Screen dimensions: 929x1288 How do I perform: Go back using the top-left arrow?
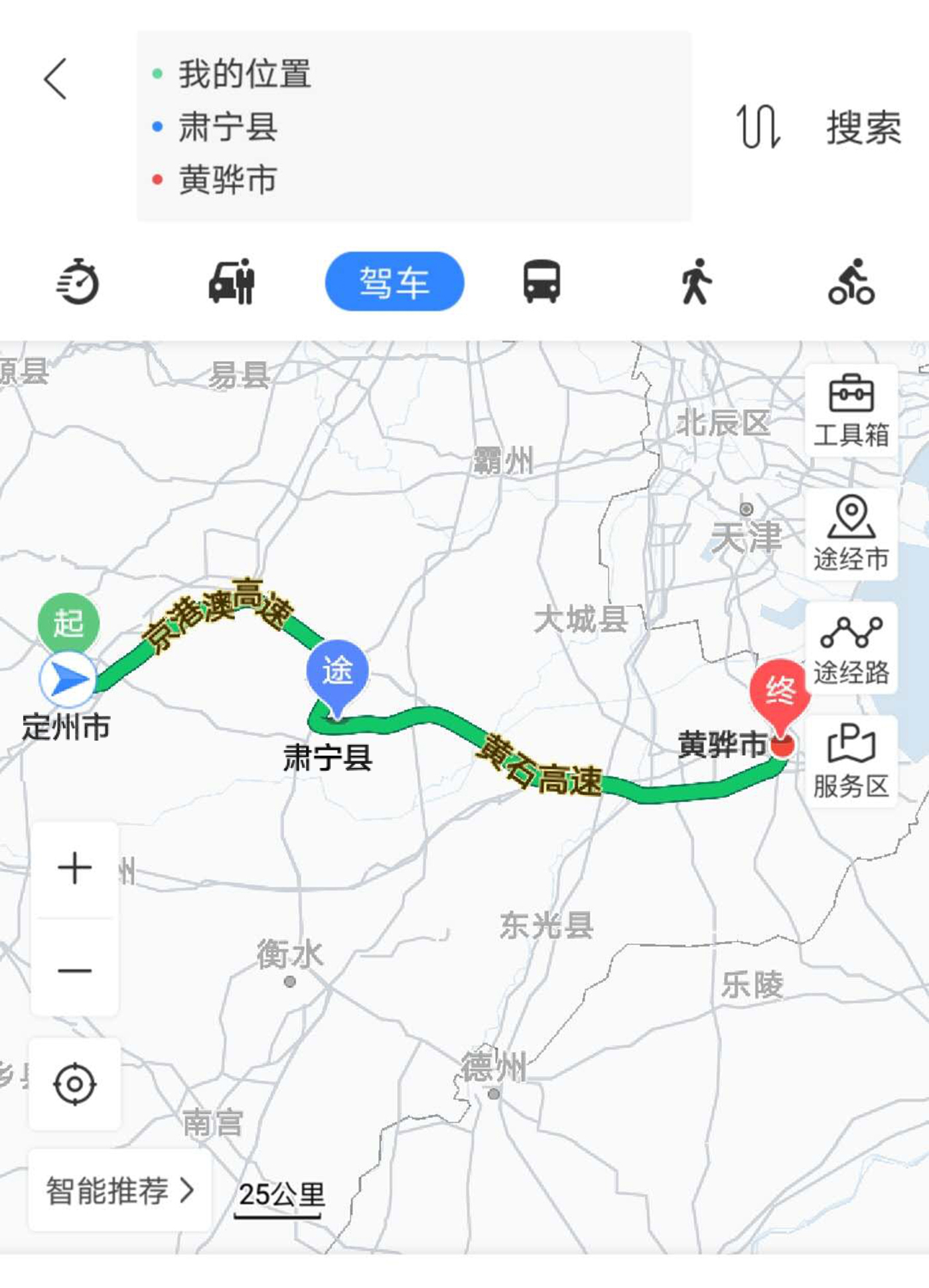click(56, 79)
